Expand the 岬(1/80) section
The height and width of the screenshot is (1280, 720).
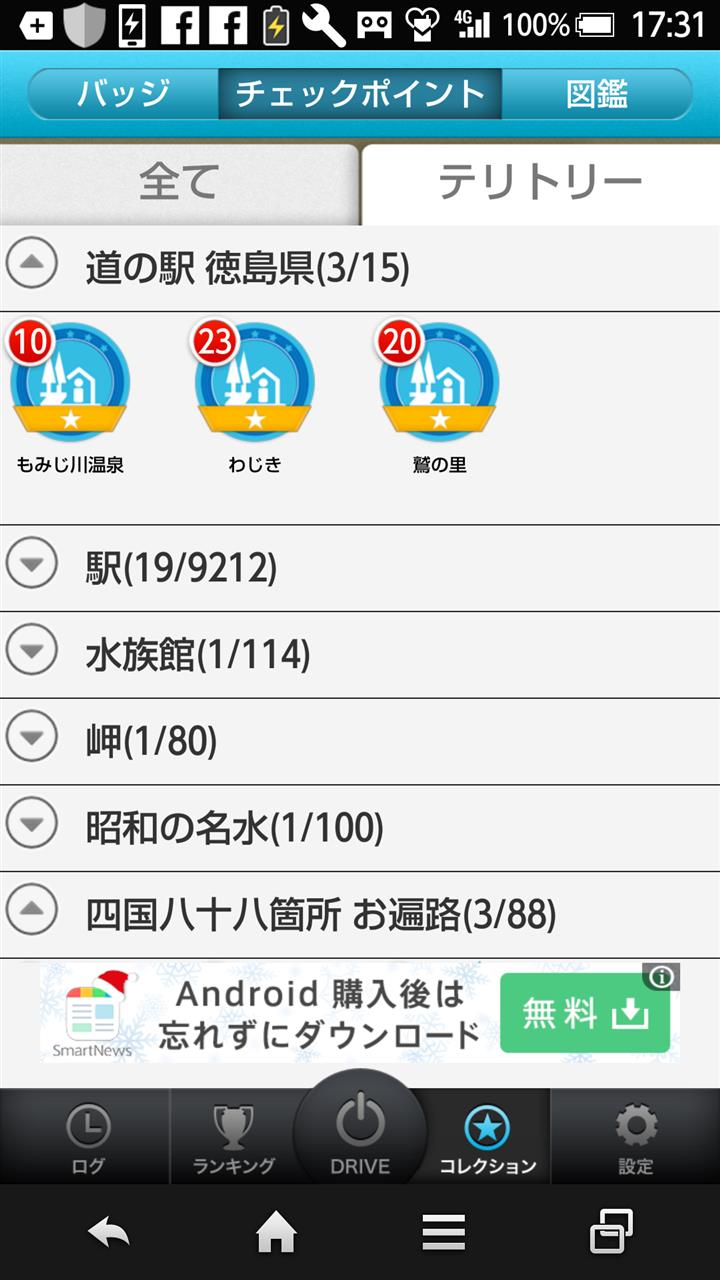(x=360, y=741)
